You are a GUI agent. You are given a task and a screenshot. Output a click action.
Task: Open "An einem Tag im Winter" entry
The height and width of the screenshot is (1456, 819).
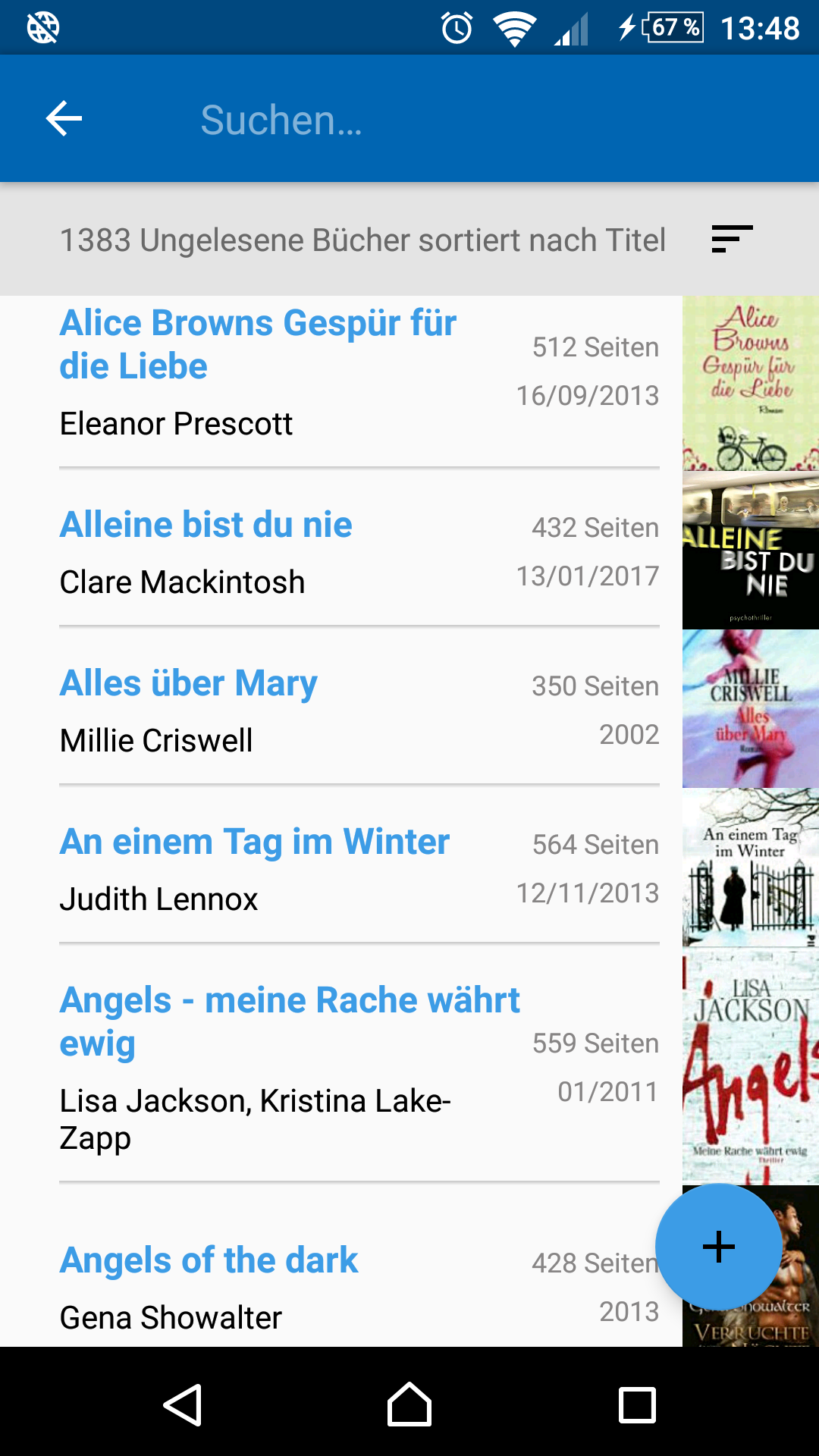[x=255, y=842]
